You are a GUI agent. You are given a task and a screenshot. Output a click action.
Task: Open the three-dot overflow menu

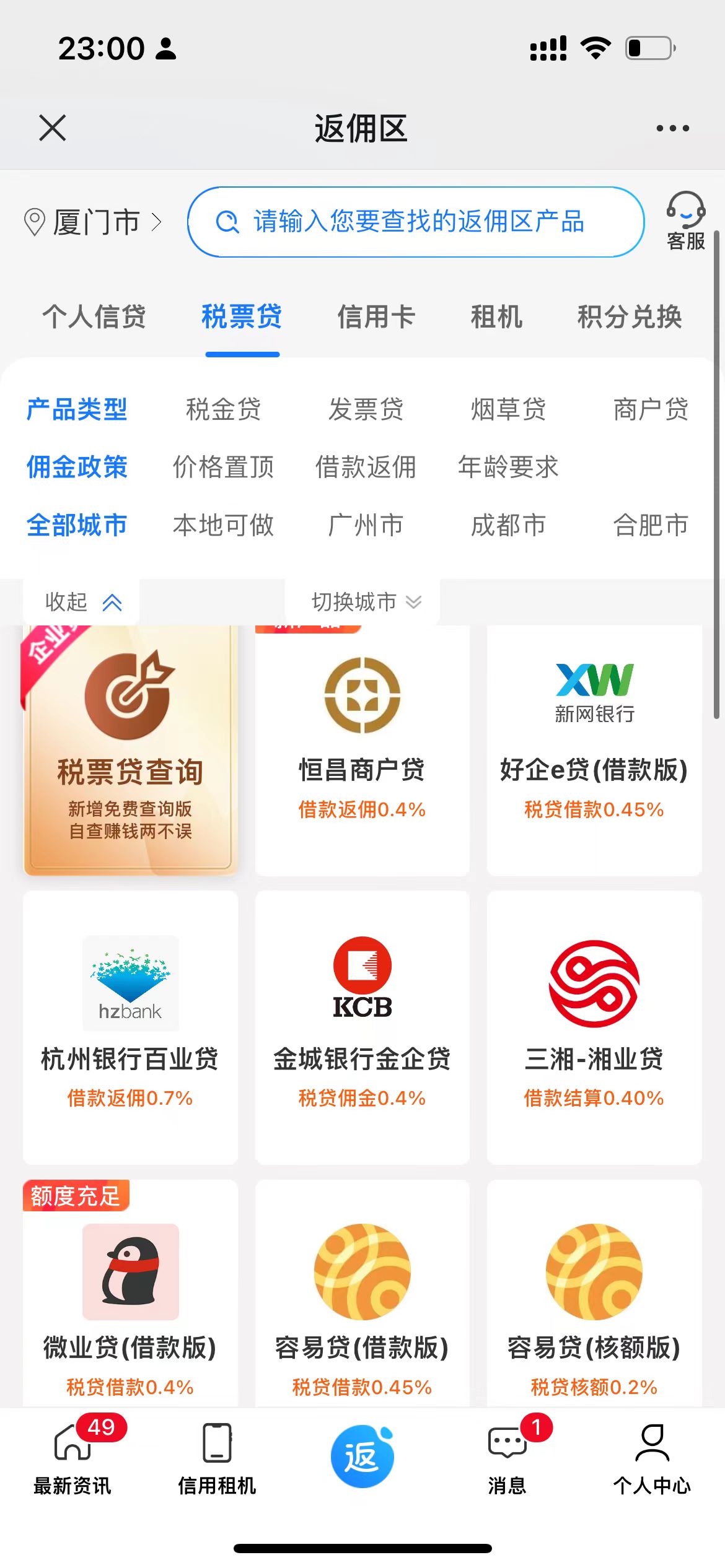pos(672,128)
